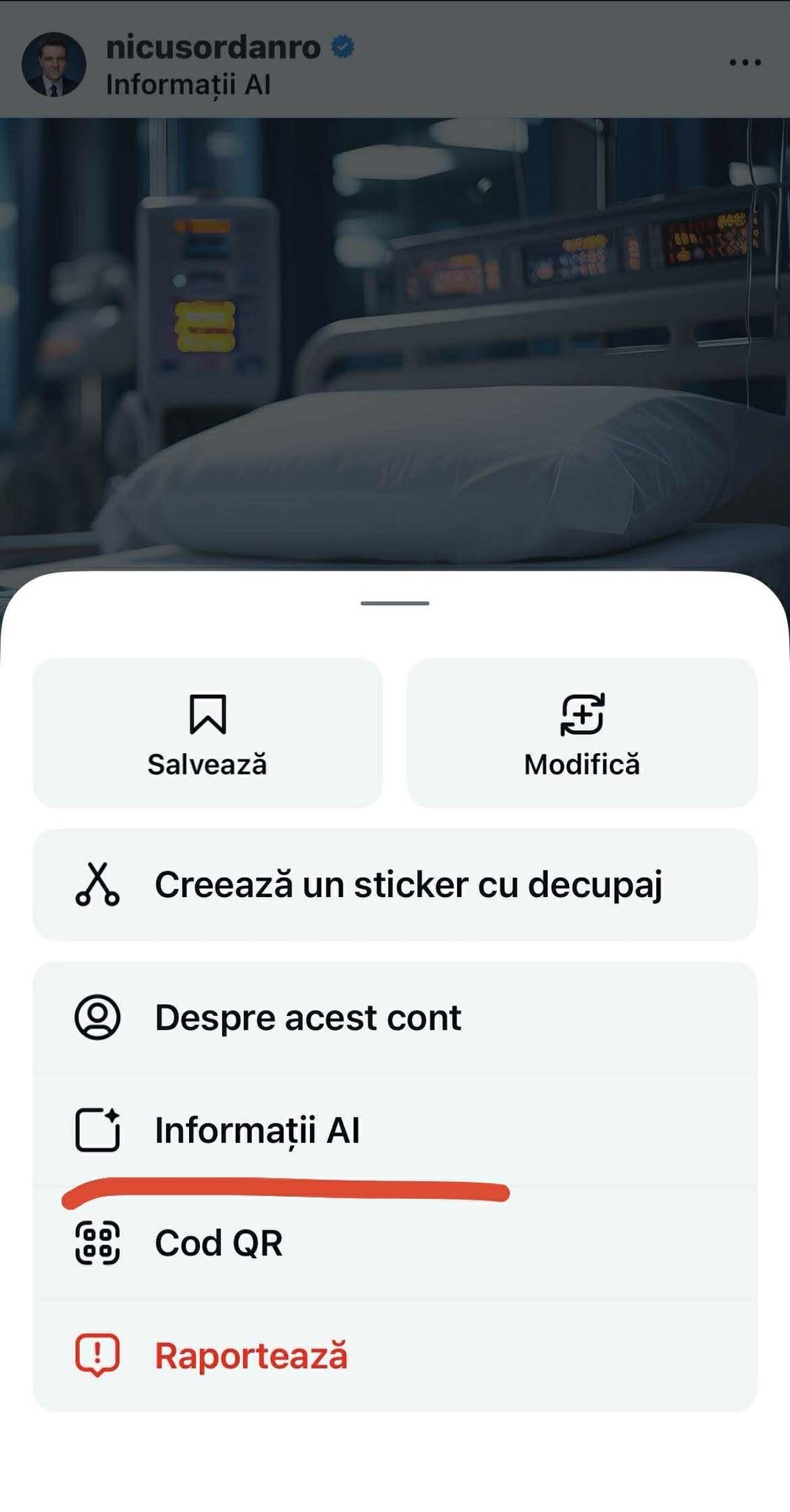Tap the bottom sheet drag handle
790x1512 pixels.
[x=395, y=603]
